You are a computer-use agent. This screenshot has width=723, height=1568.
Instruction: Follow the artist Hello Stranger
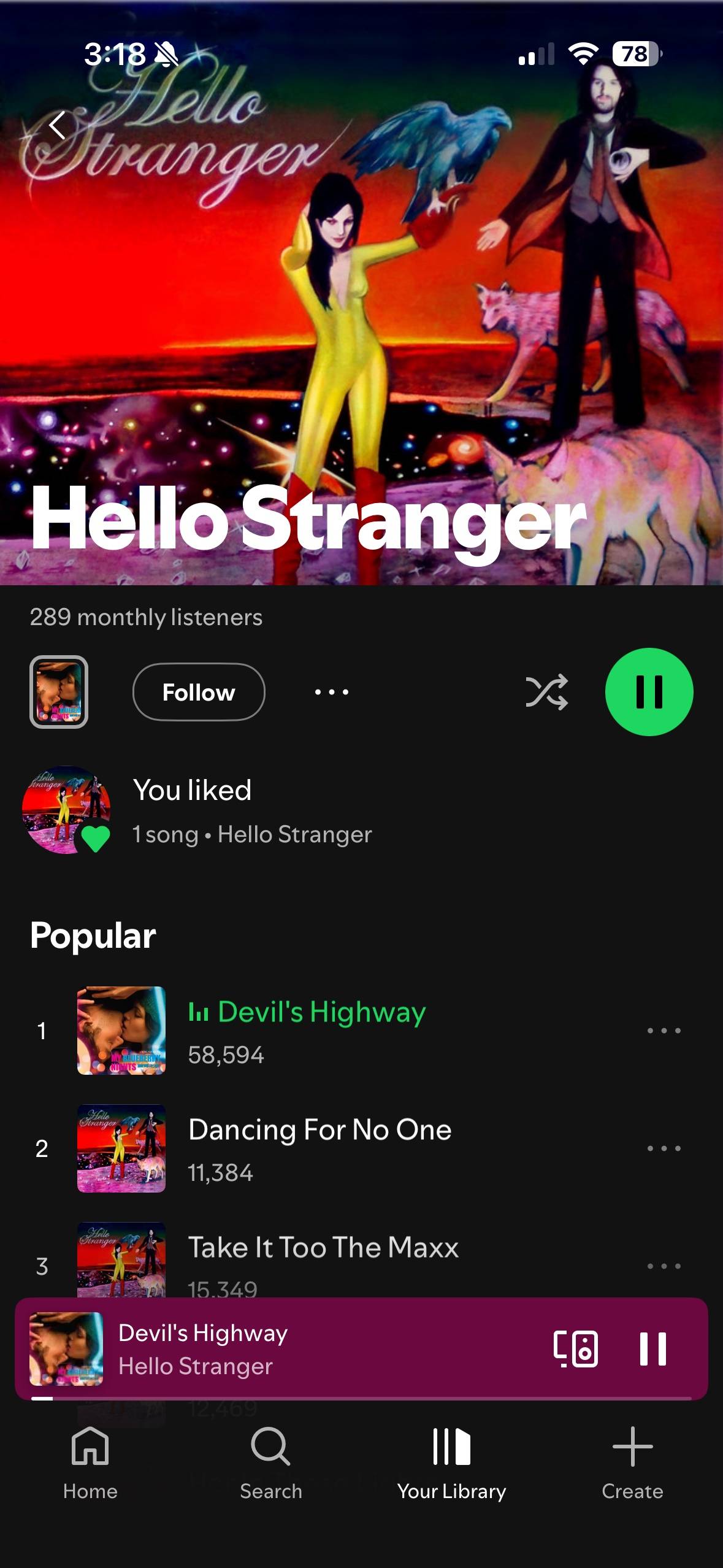tap(199, 692)
